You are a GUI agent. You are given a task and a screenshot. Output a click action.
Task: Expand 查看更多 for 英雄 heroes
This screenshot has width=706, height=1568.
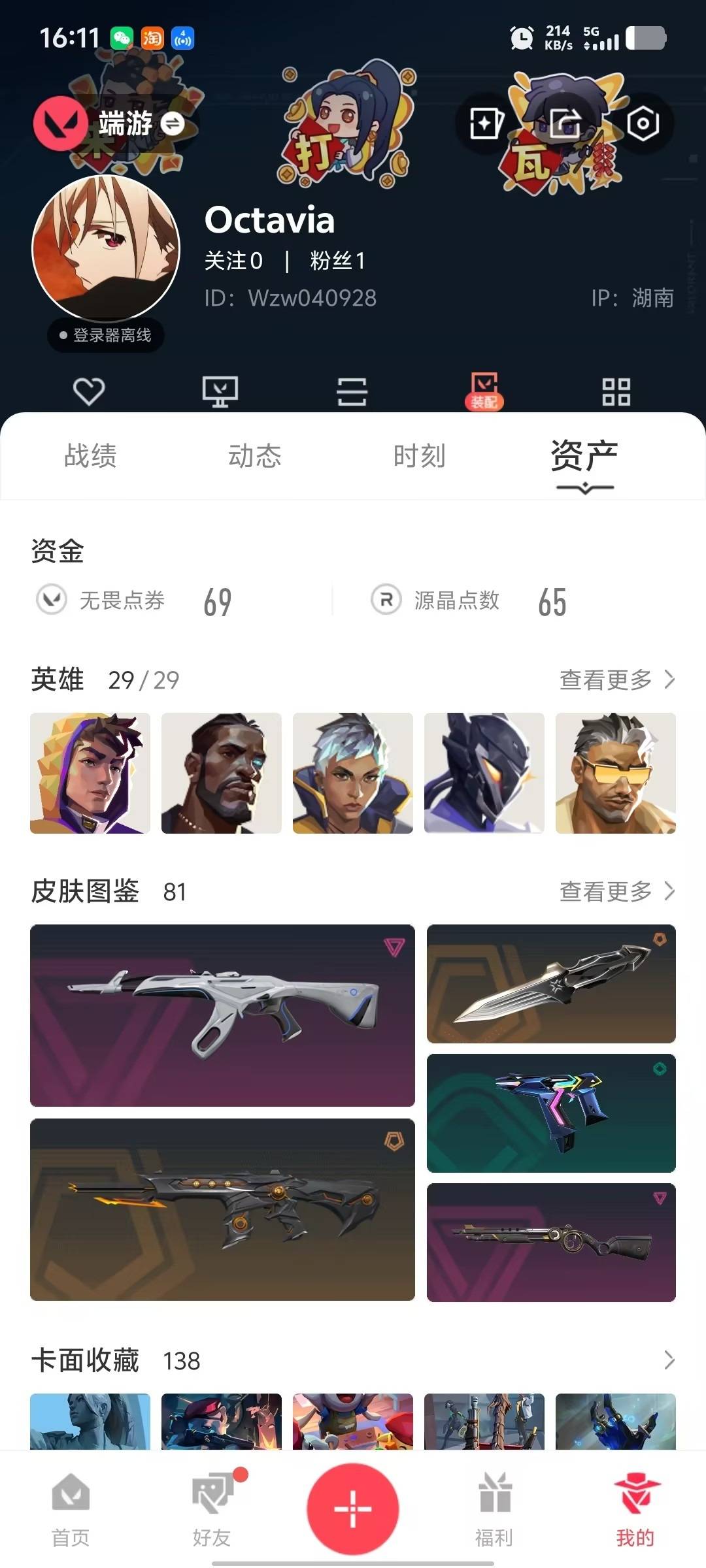pyautogui.click(x=614, y=679)
